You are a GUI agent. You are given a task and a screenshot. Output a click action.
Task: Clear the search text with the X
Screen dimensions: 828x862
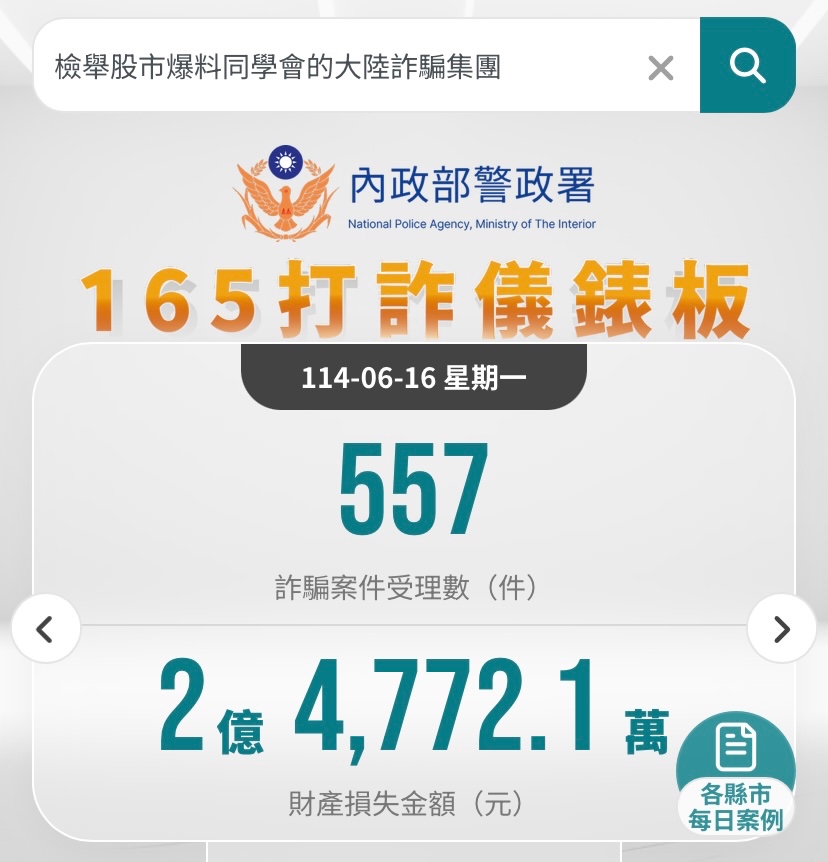tap(661, 68)
